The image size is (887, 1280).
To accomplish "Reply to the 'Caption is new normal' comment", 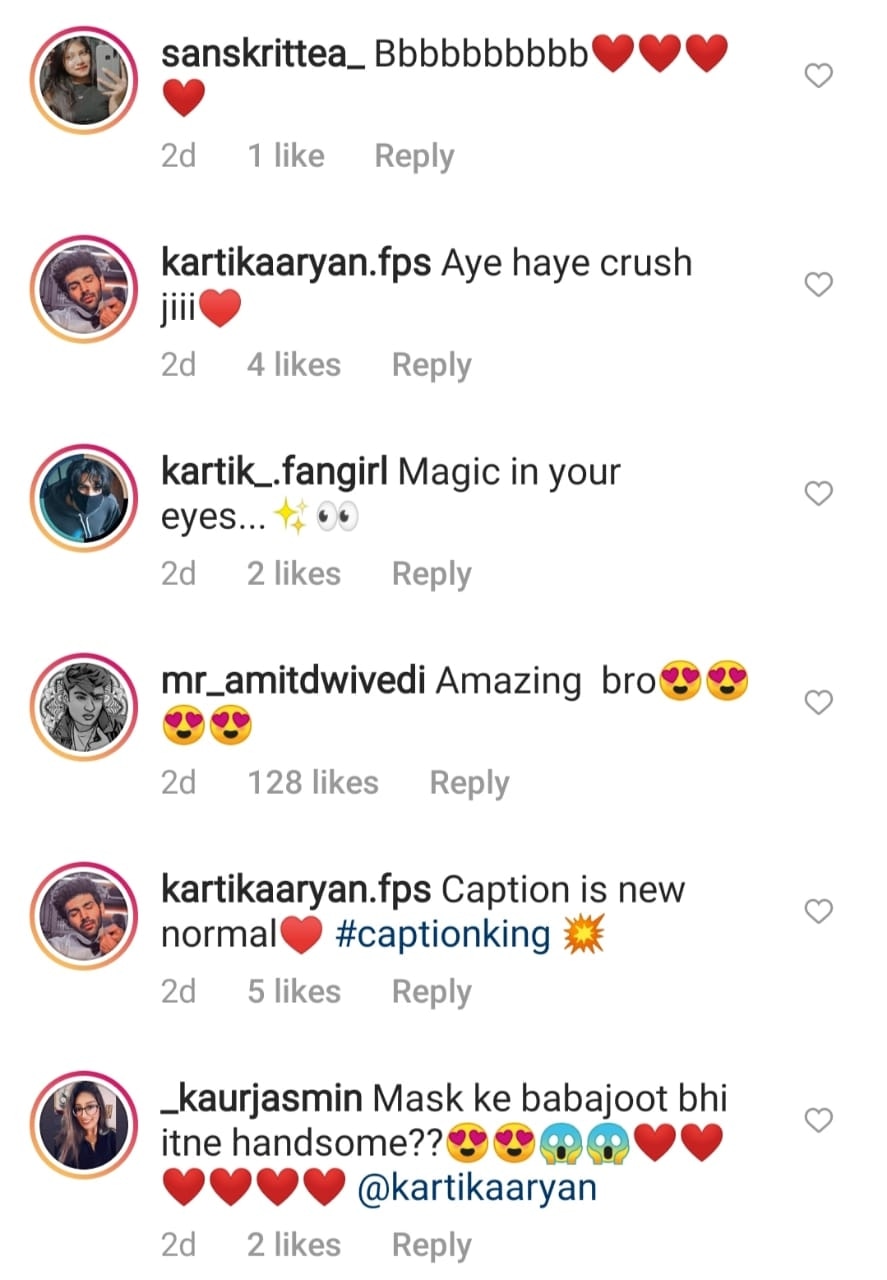I will [431, 992].
